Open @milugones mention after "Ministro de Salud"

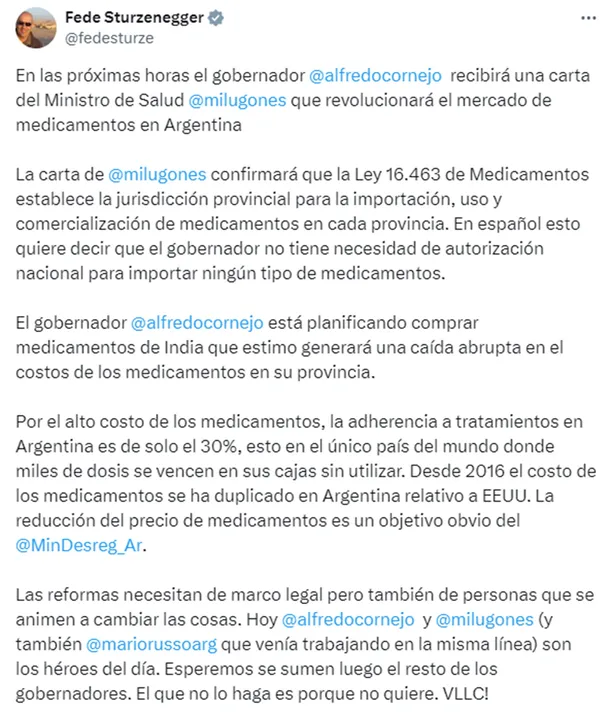(237, 100)
